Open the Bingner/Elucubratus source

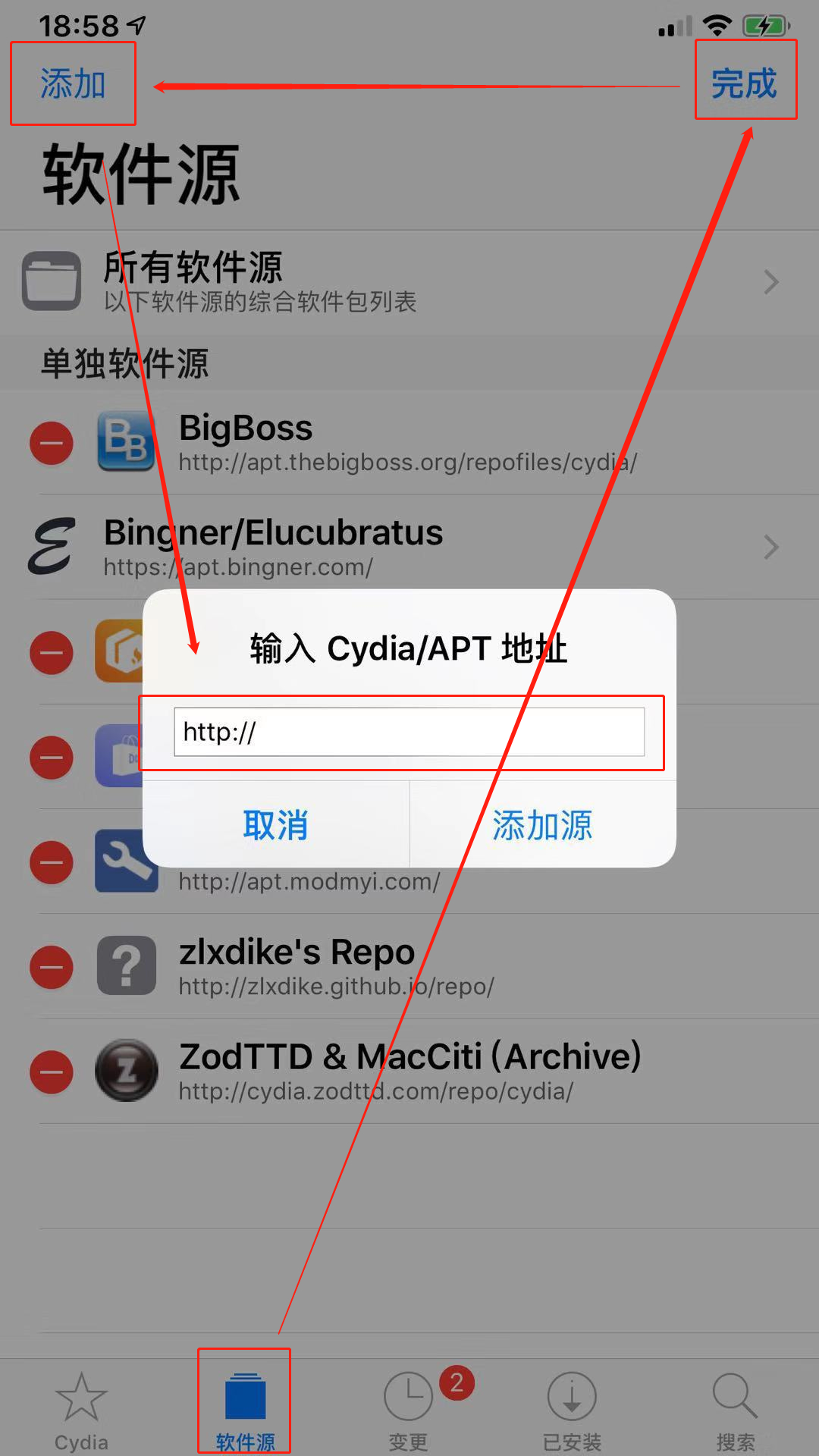409,548
